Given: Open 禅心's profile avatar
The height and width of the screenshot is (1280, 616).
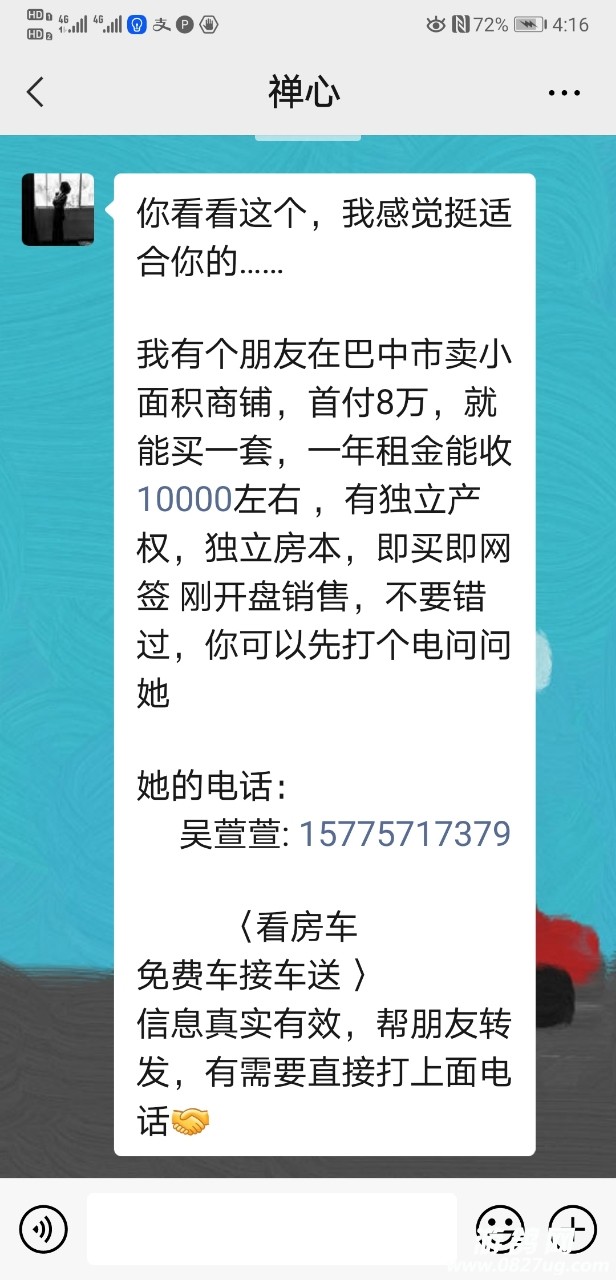Looking at the screenshot, I should (x=58, y=209).
